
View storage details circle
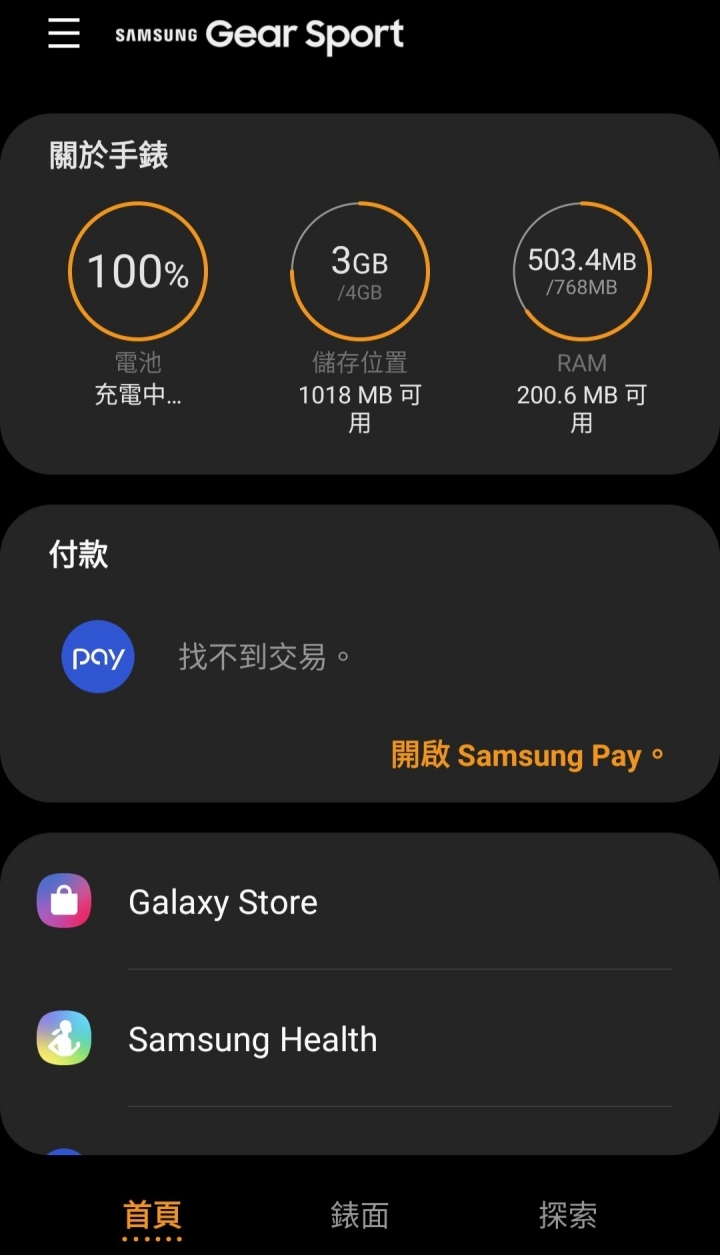coord(360,272)
